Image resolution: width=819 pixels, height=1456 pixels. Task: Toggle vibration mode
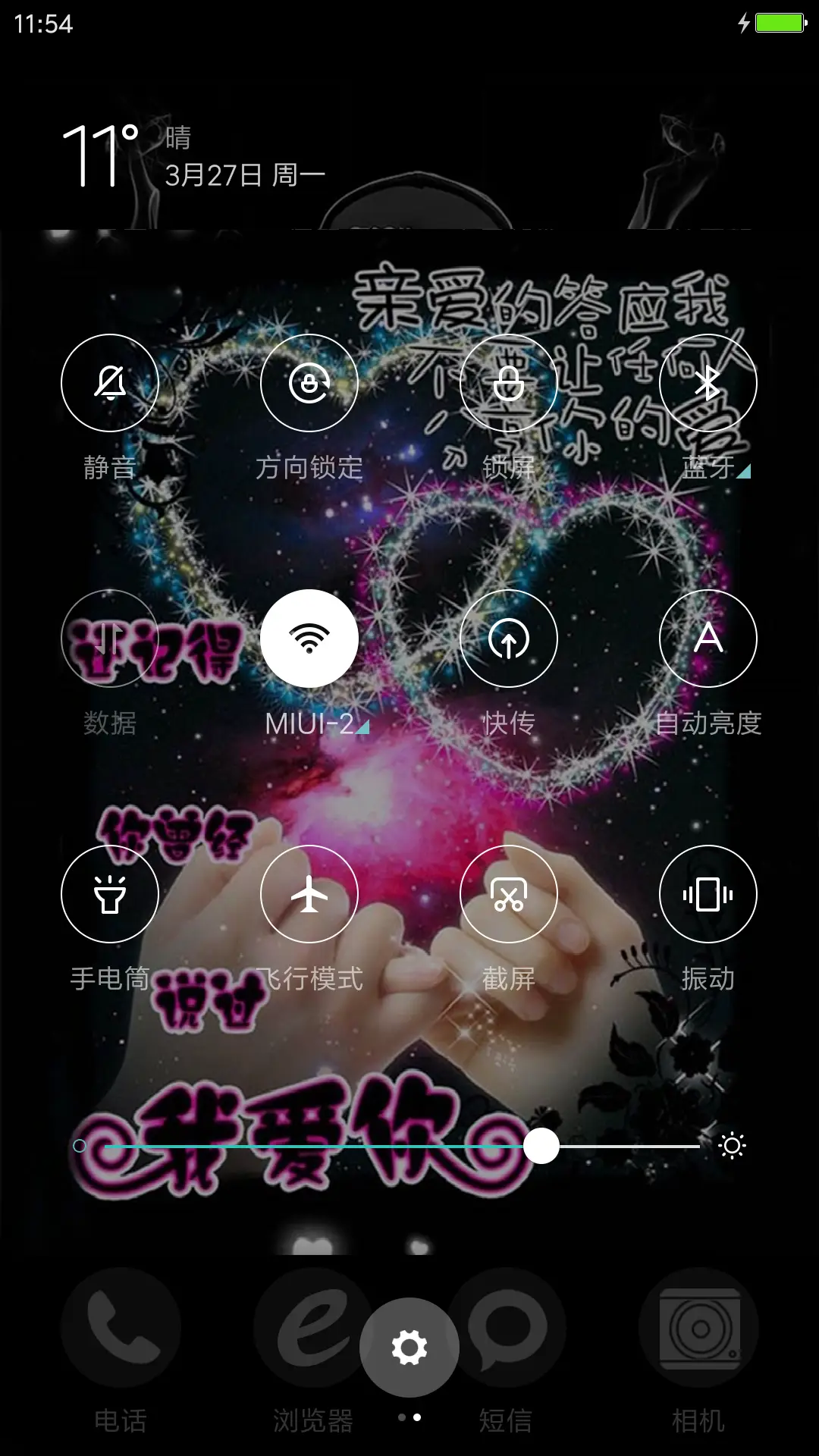tap(708, 895)
